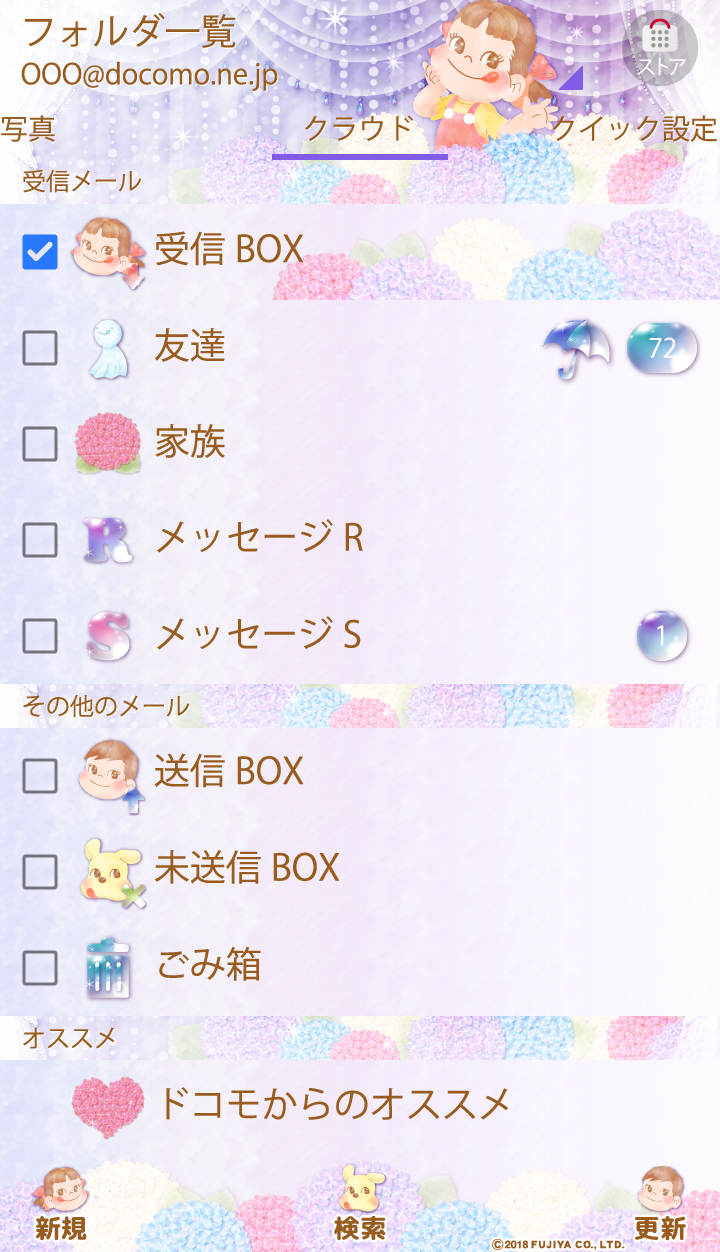Refresh mail with 更新
This screenshot has height=1252, width=720.
pyautogui.click(x=660, y=1205)
